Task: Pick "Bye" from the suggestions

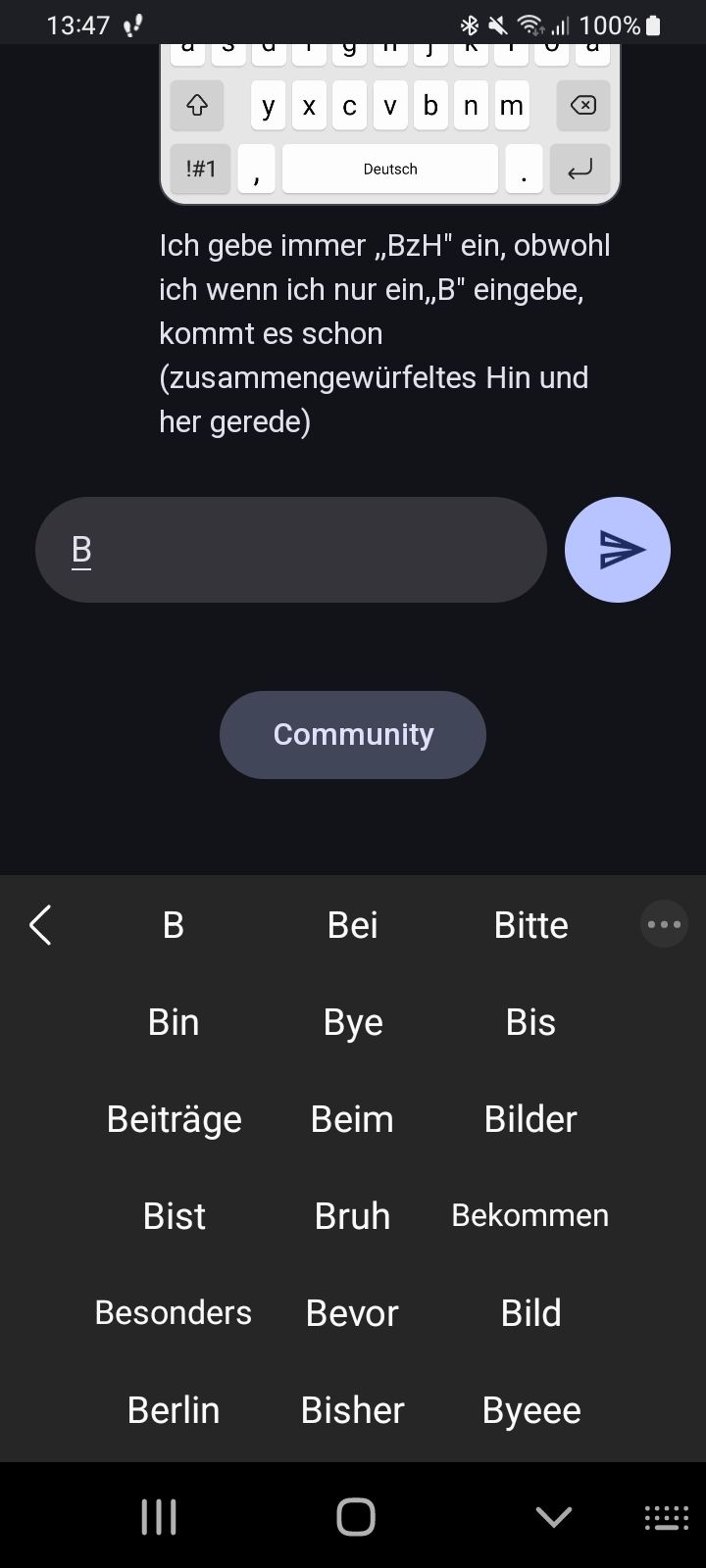Action: 353,1022
